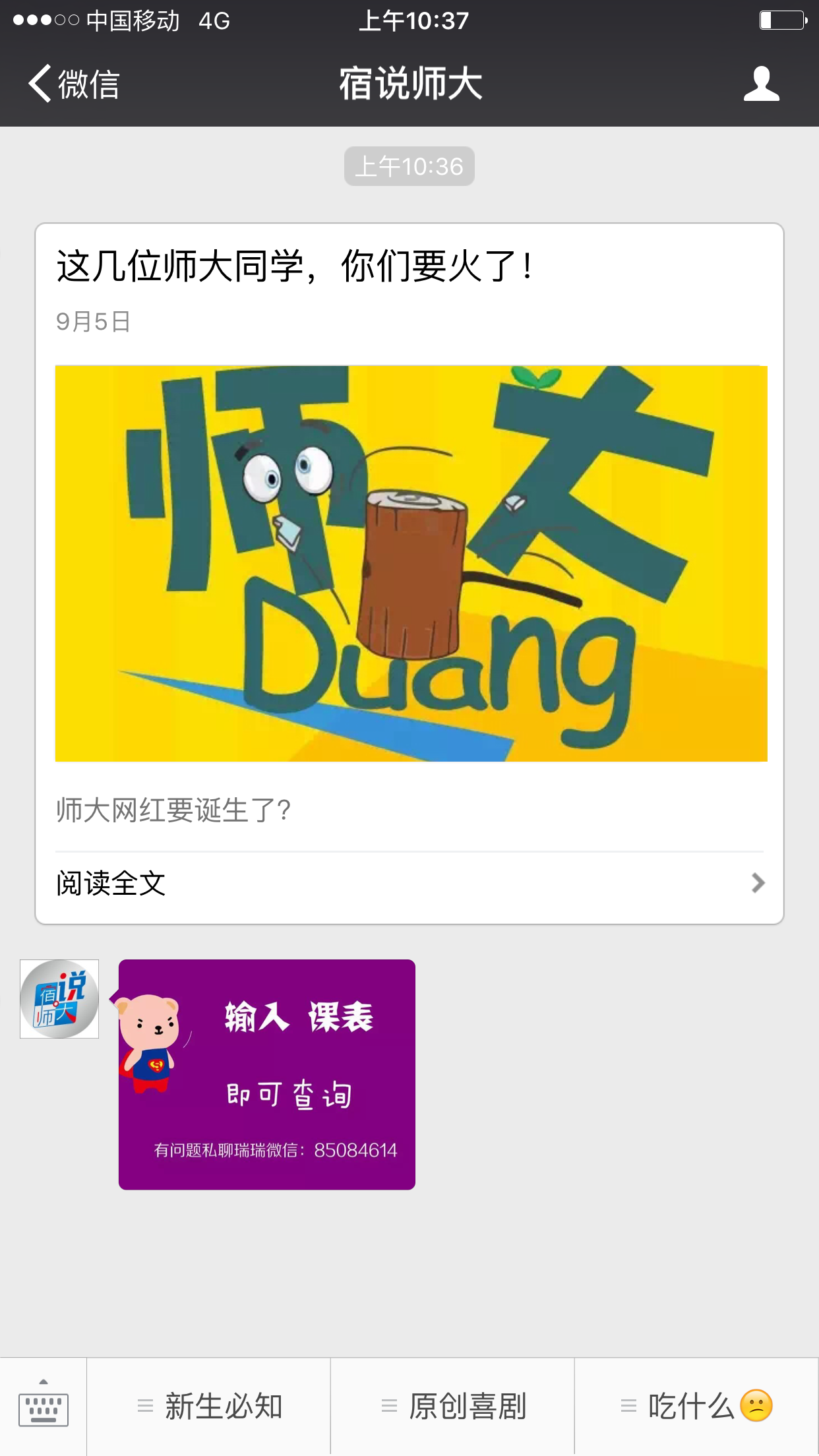Expand the 原创喜剧 menu
The width and height of the screenshot is (819, 1456).
click(x=453, y=1406)
